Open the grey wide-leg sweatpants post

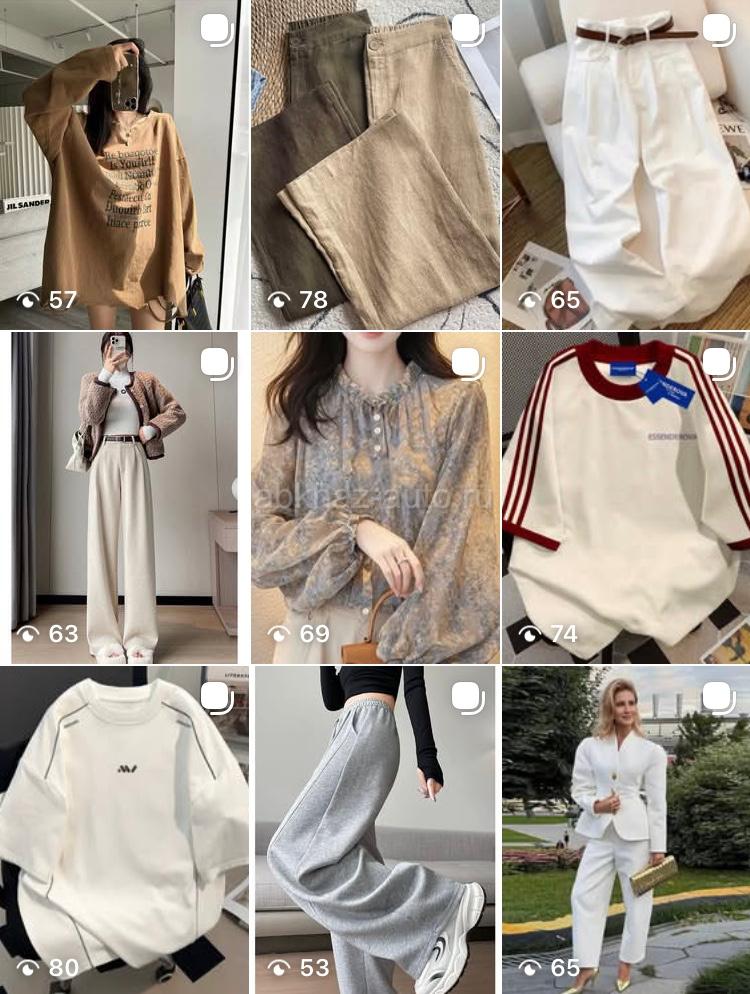375,830
